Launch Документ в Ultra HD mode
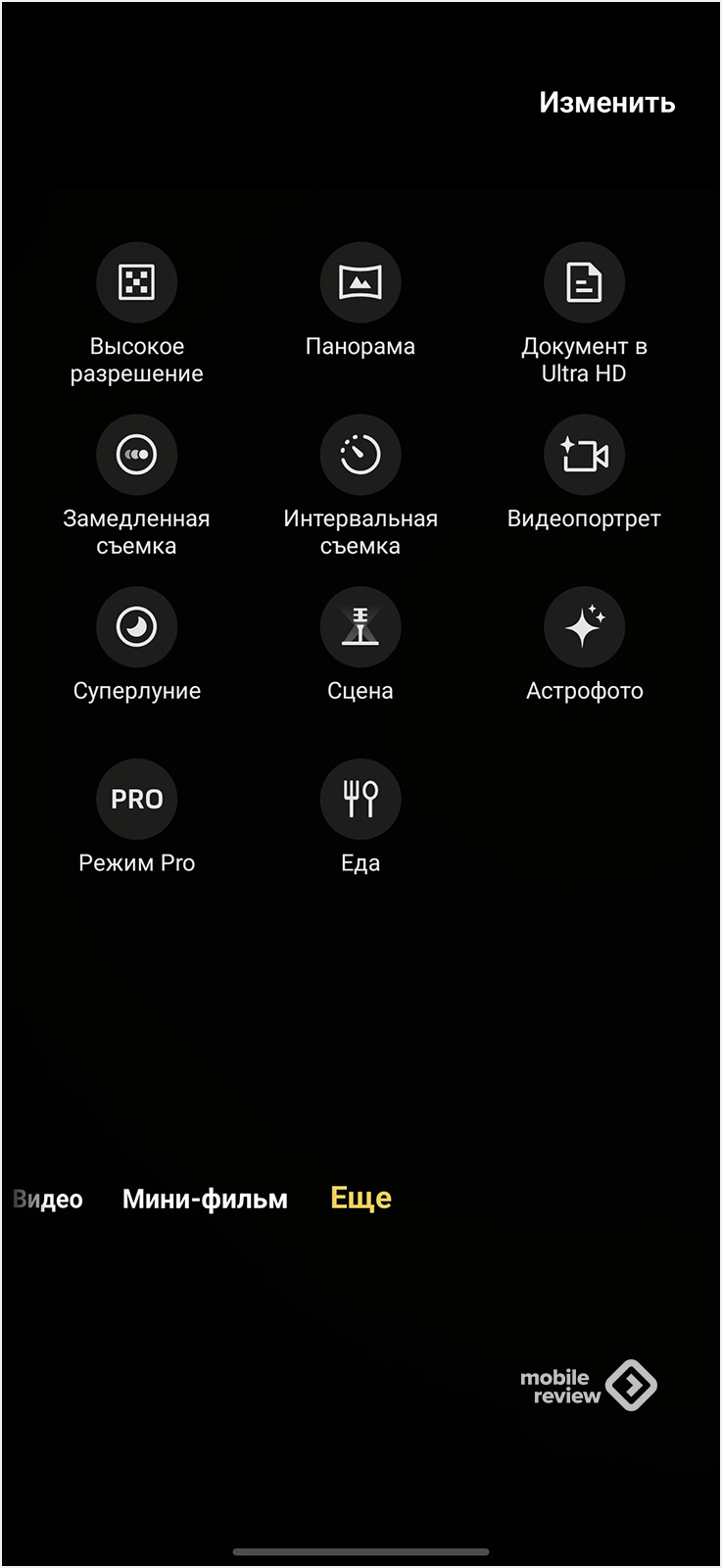722x1568 pixels. pyautogui.click(x=584, y=282)
